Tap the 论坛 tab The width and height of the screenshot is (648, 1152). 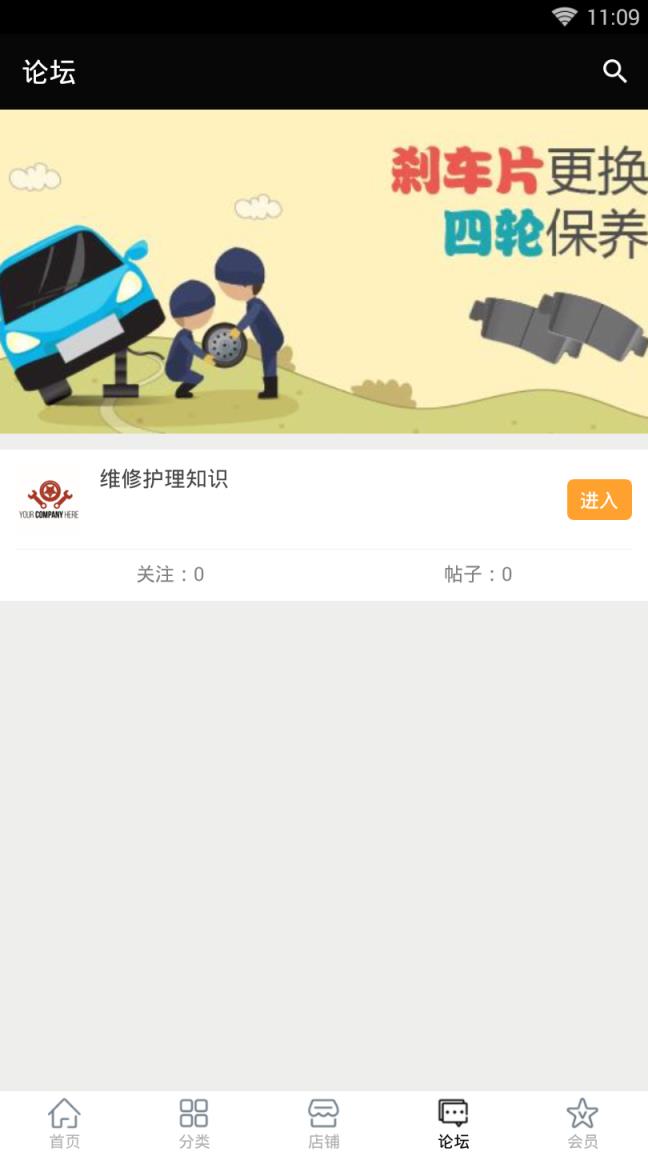453,1122
